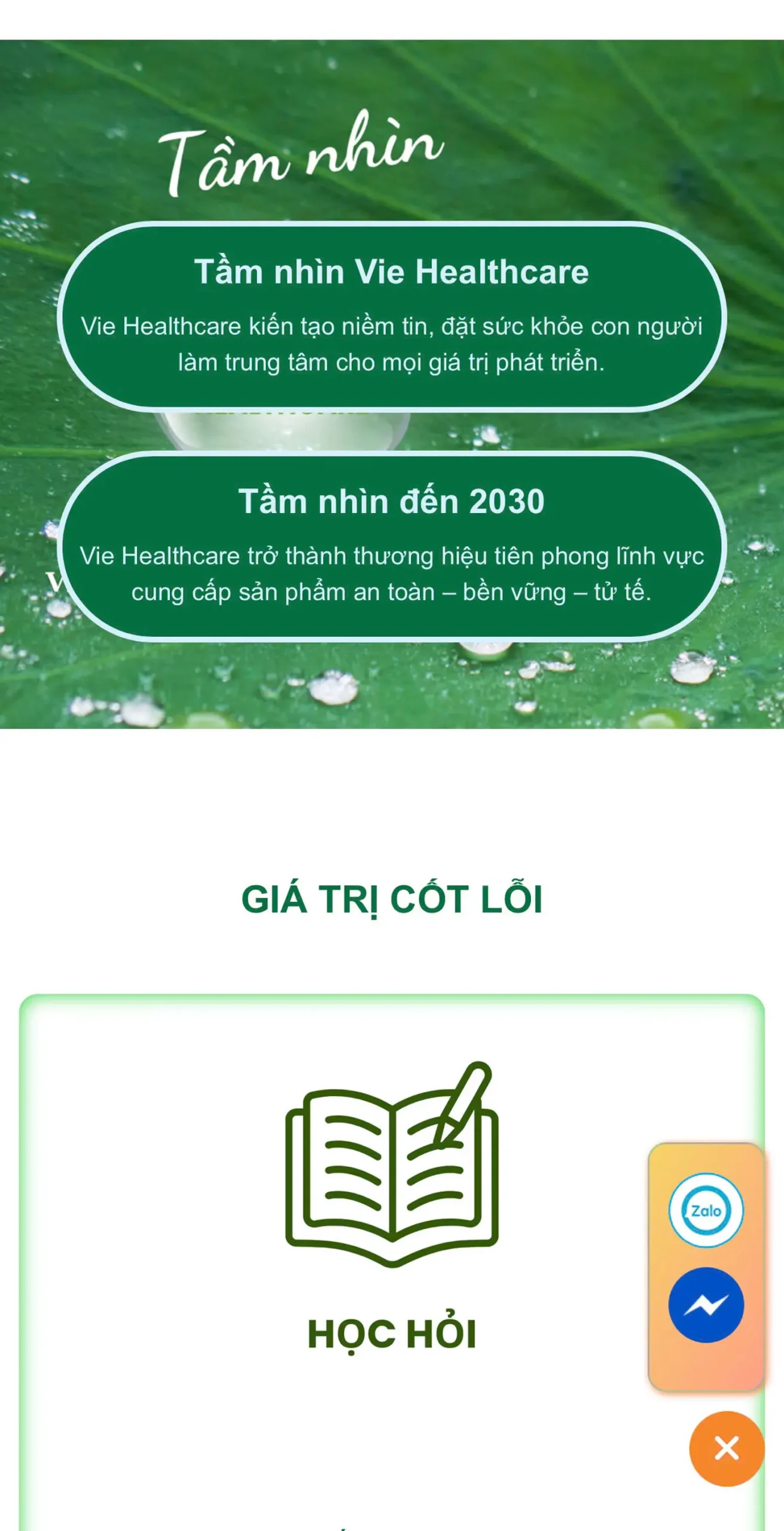784x1531 pixels.
Task: Open Facebook Messenger chat
Action: [706, 1305]
